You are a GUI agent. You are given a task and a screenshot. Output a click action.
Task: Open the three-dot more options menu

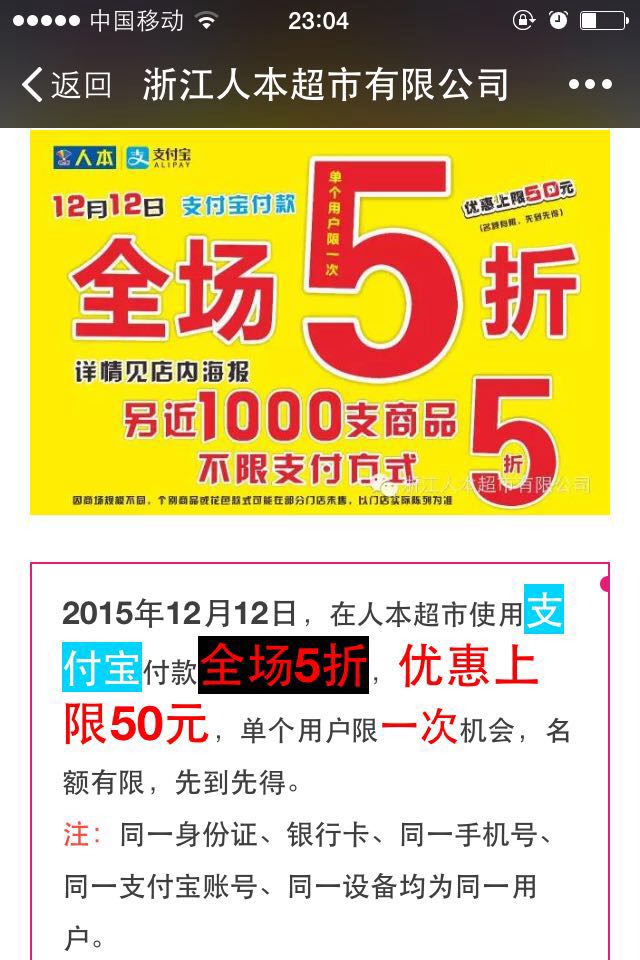(x=590, y=85)
